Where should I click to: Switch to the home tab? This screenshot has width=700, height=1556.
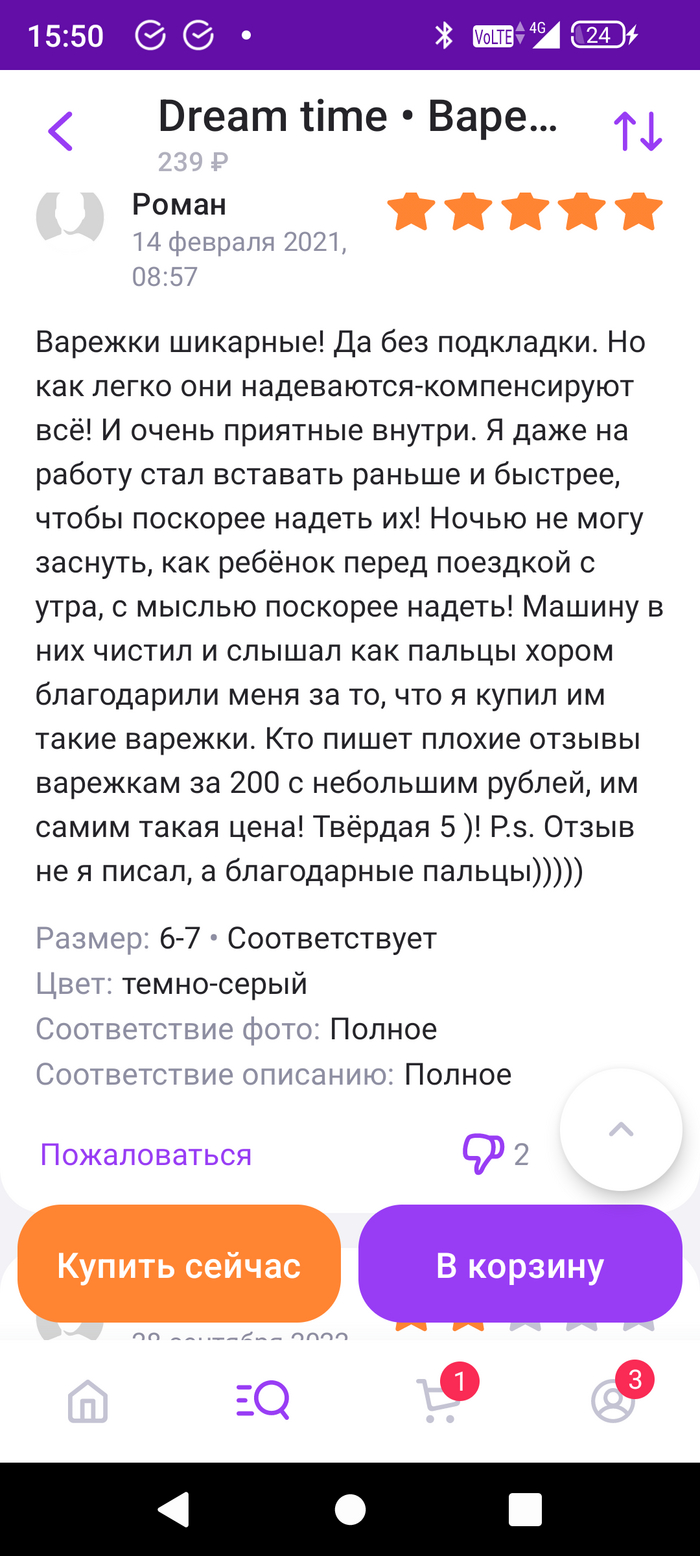(88, 1401)
